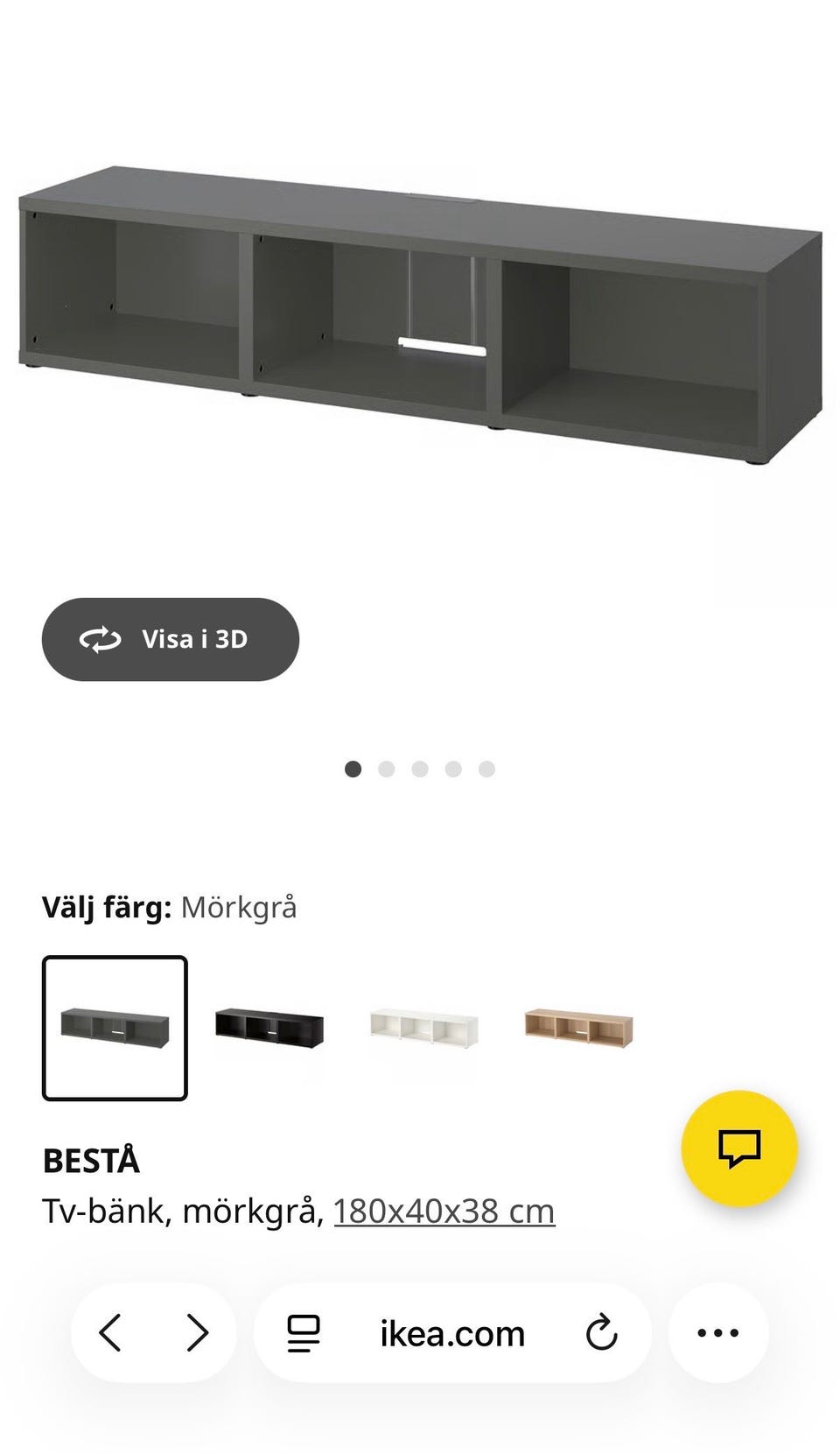Go forward in browser history
Viewport: 840px width, 1454px height.
click(x=199, y=1333)
